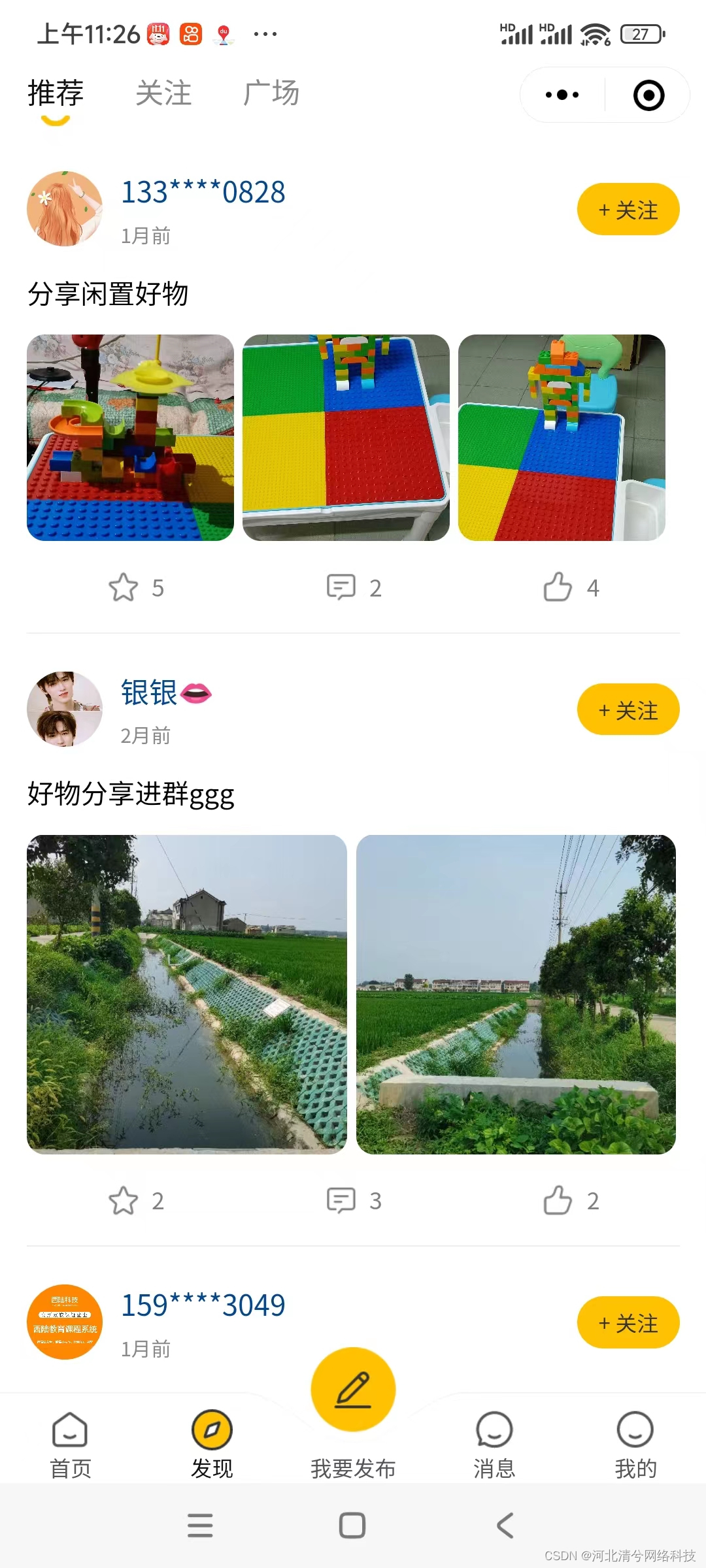This screenshot has height=1568, width=706.
Task: Favorite the 分享闲置好物 post with the star
Action: (124, 587)
